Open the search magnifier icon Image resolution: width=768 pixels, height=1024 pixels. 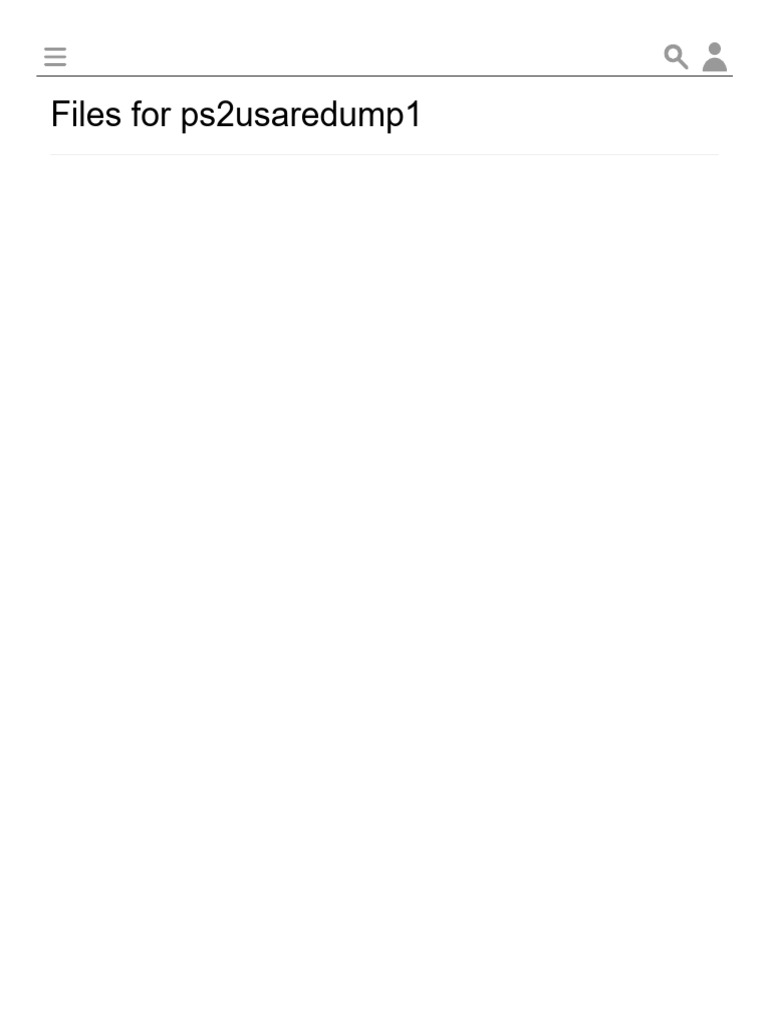(x=676, y=57)
